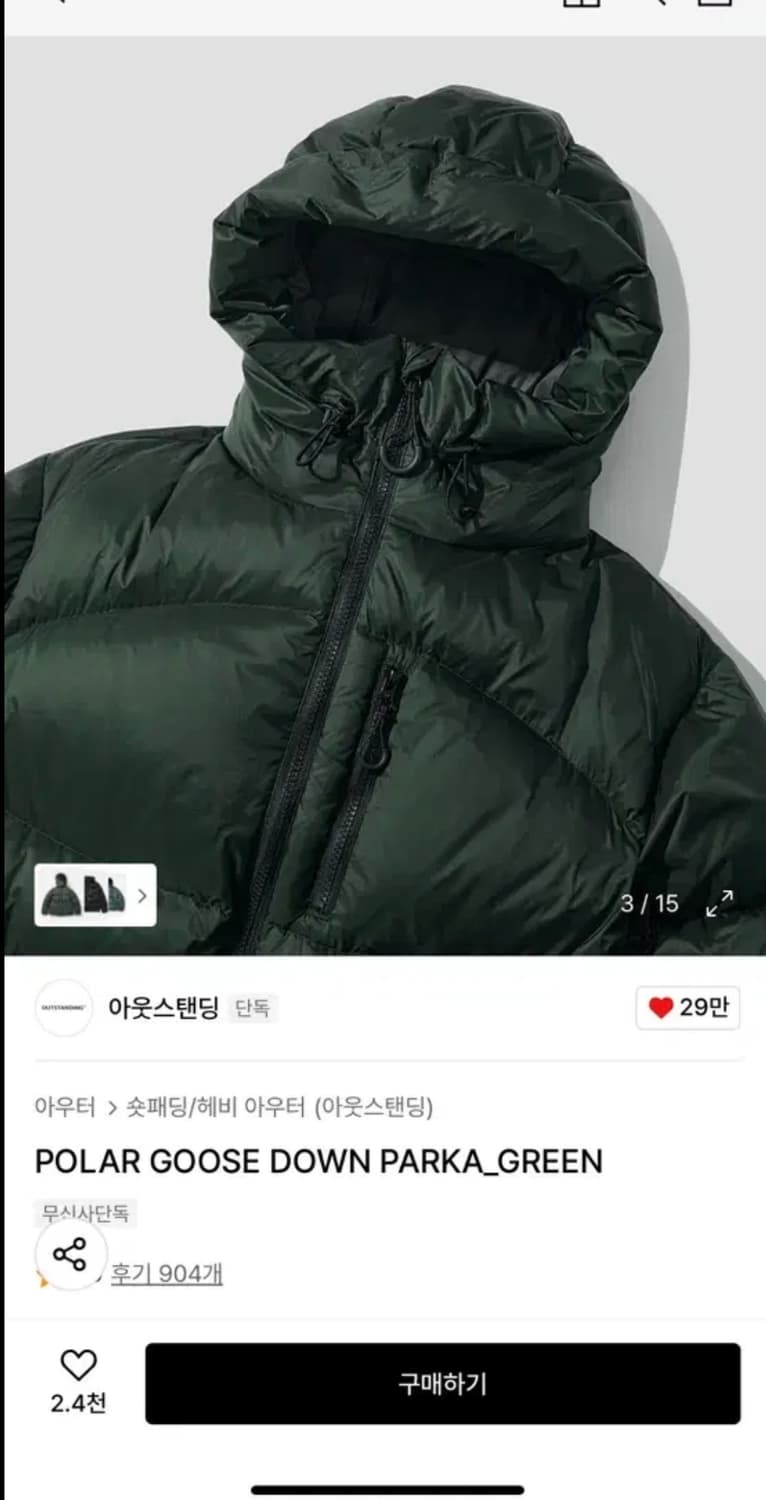Open sharing options via the share icon

(68, 1255)
